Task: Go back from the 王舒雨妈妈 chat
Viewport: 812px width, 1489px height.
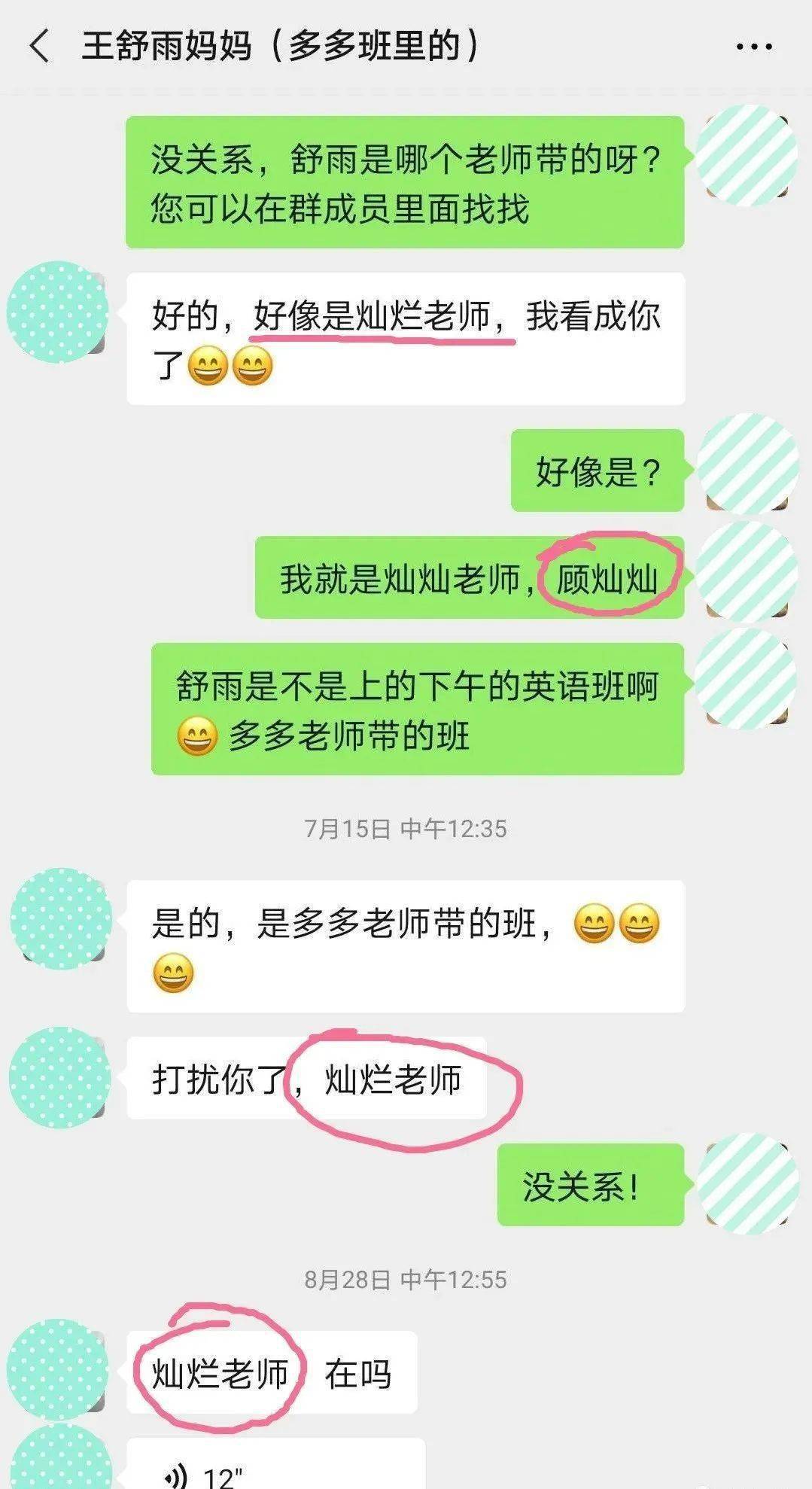Action: pyautogui.click(x=39, y=47)
